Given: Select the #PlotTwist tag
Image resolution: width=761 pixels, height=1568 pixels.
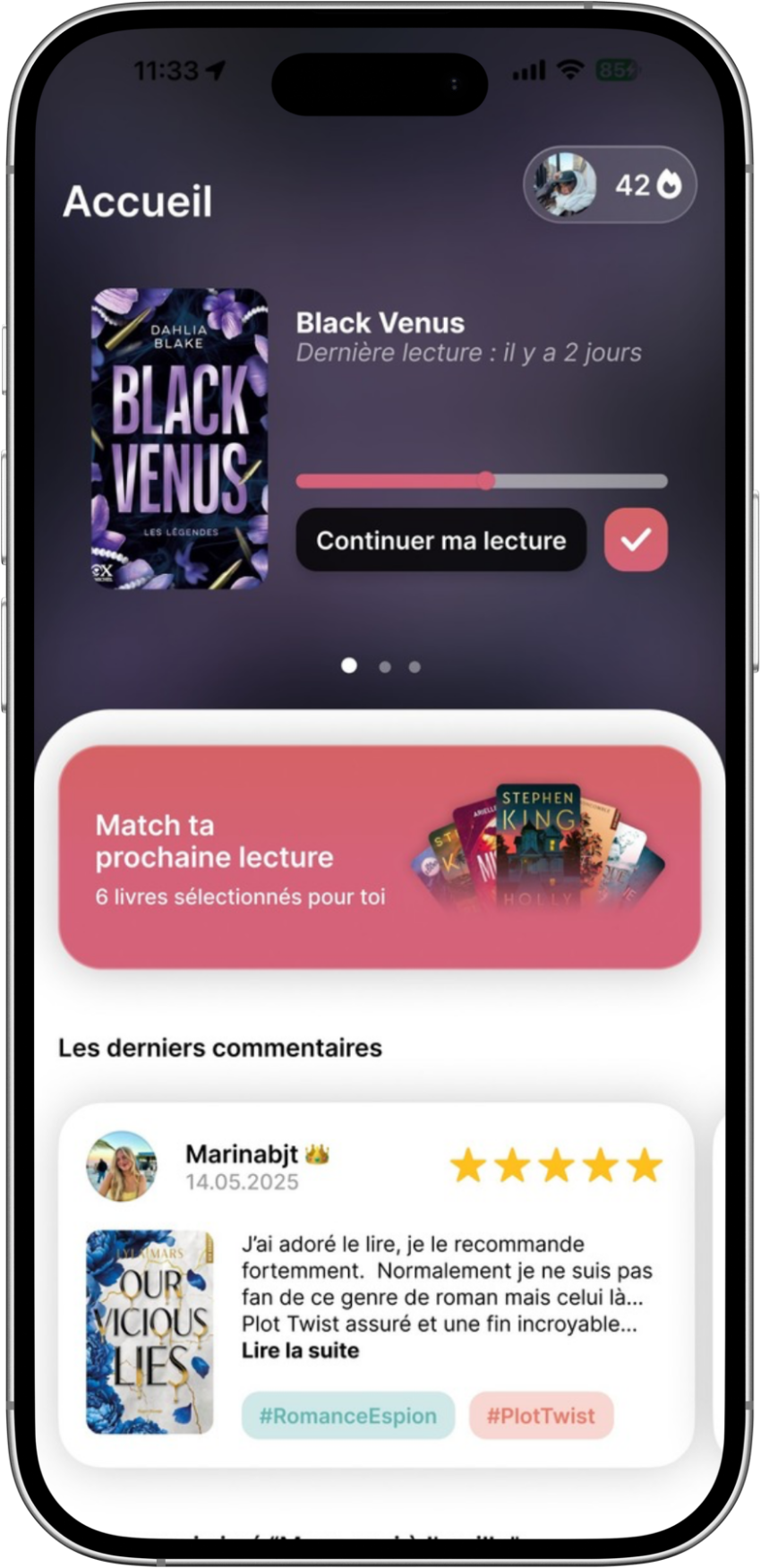Looking at the screenshot, I should click(540, 1416).
